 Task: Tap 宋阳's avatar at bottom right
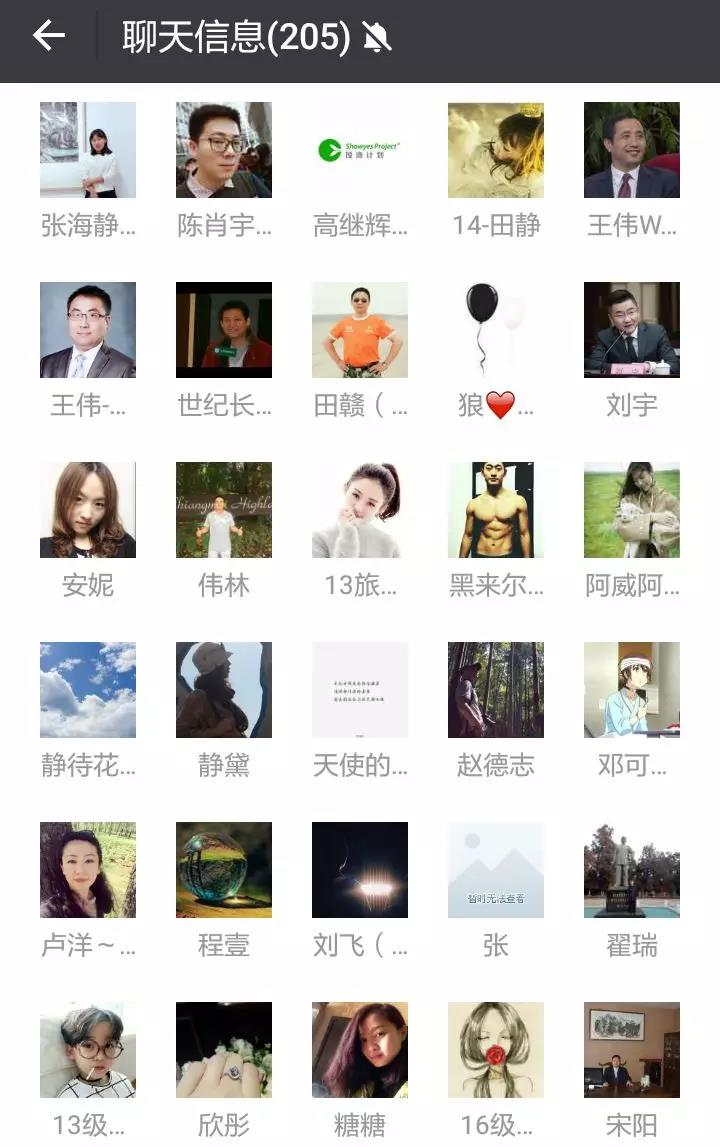point(633,1049)
